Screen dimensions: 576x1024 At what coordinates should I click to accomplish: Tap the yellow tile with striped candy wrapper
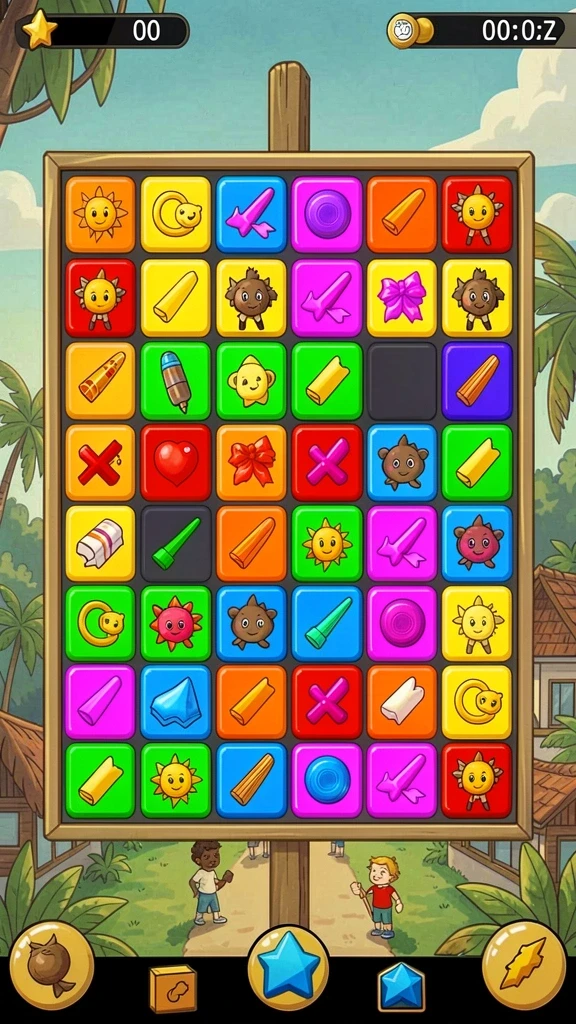(x=101, y=543)
